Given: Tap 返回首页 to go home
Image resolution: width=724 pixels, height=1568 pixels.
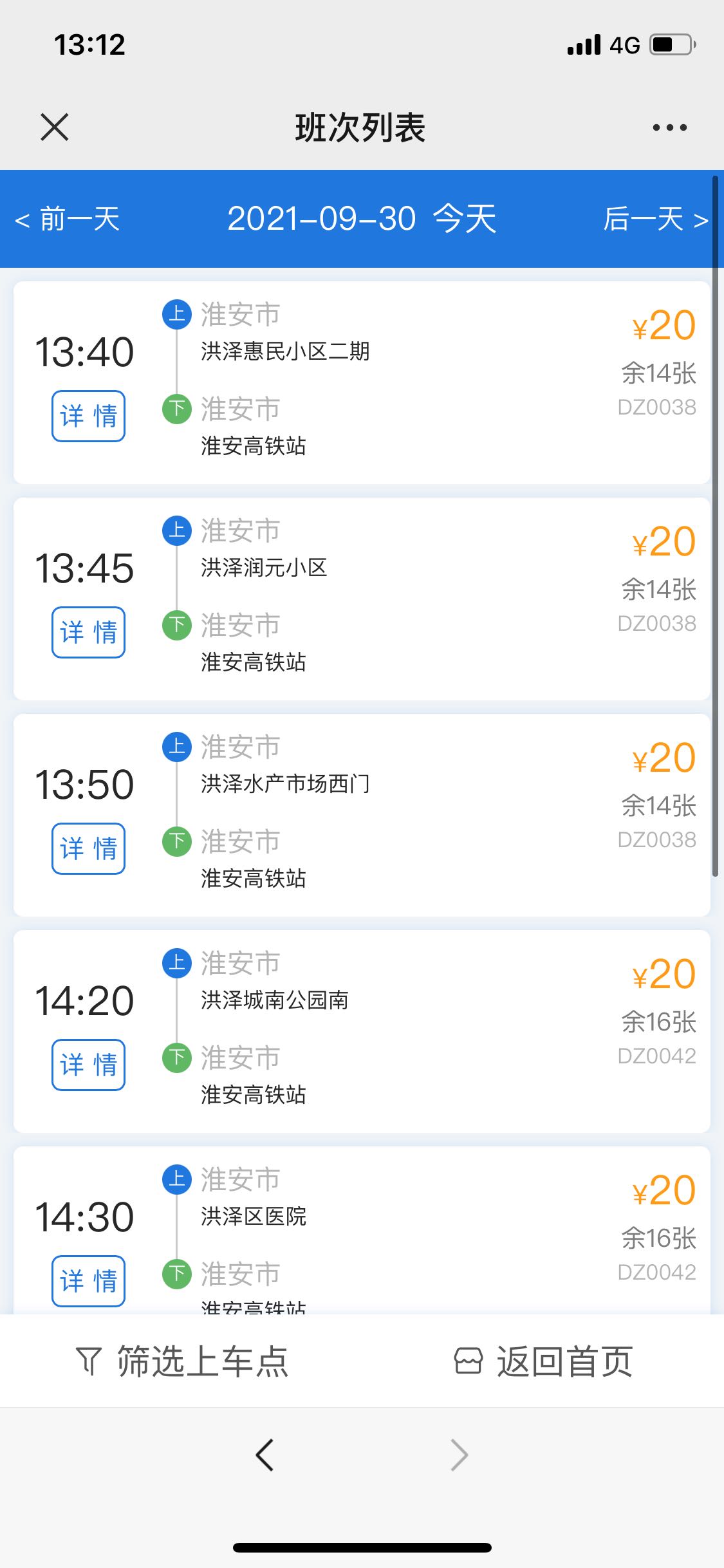Looking at the screenshot, I should 543,1361.
